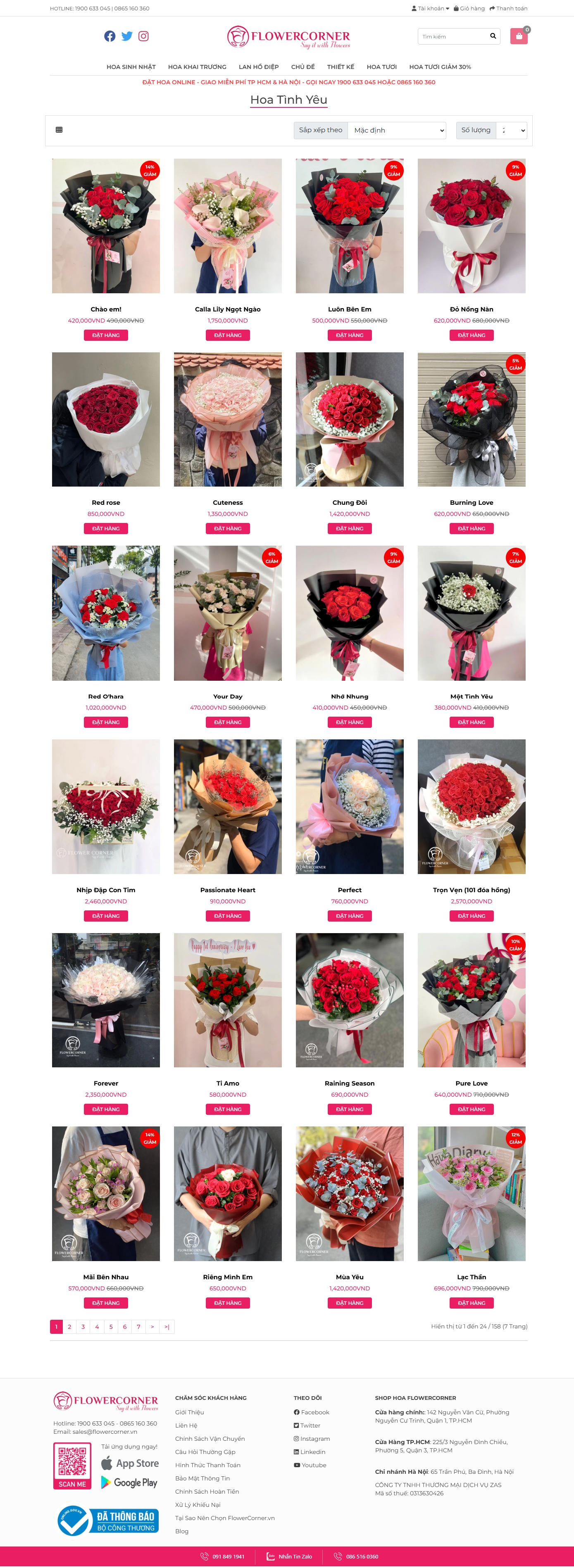The image size is (574, 1568).
Task: Go to page 2 of results
Action: [69, 1326]
